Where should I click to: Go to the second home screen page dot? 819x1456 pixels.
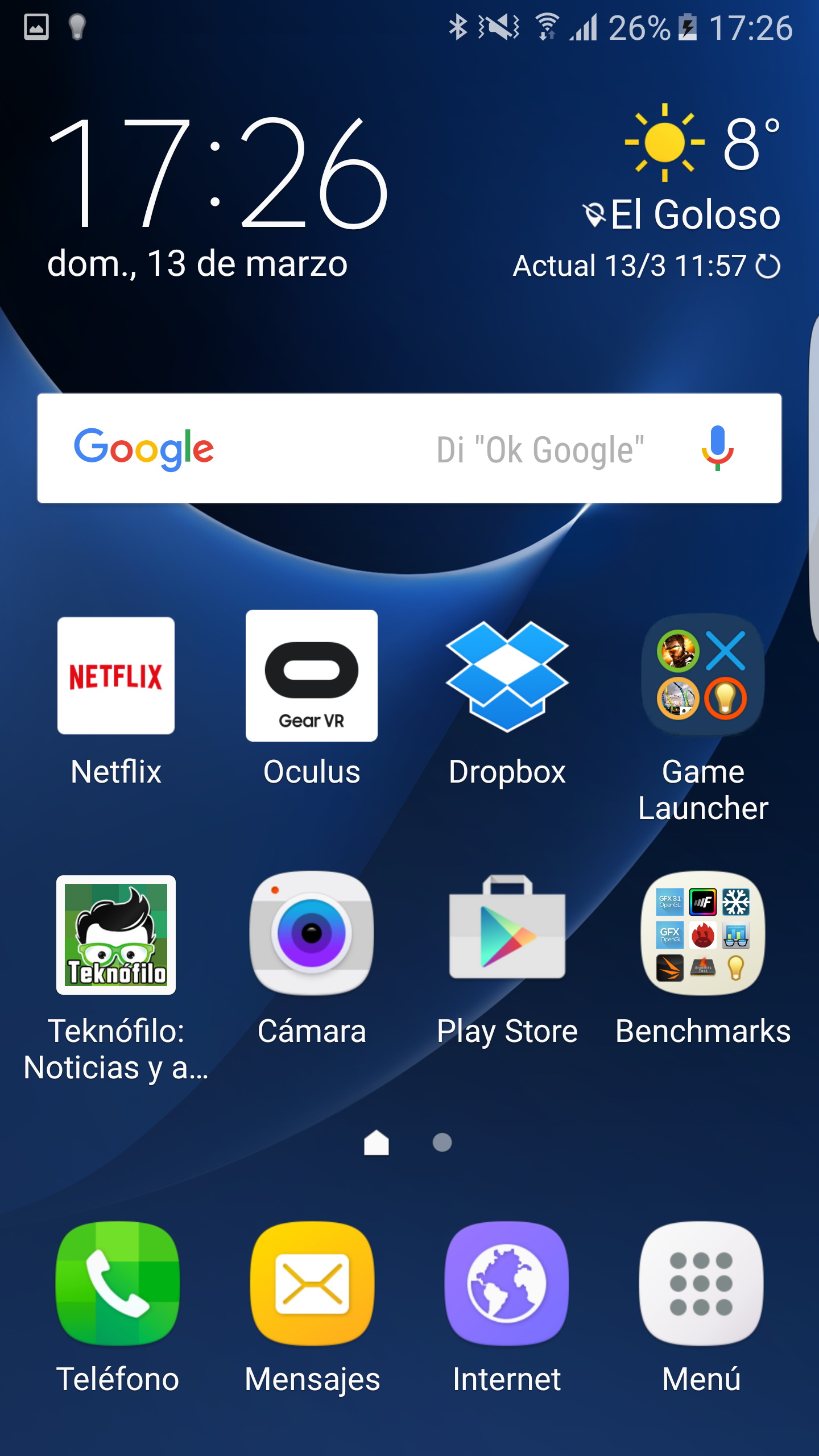(x=442, y=1142)
